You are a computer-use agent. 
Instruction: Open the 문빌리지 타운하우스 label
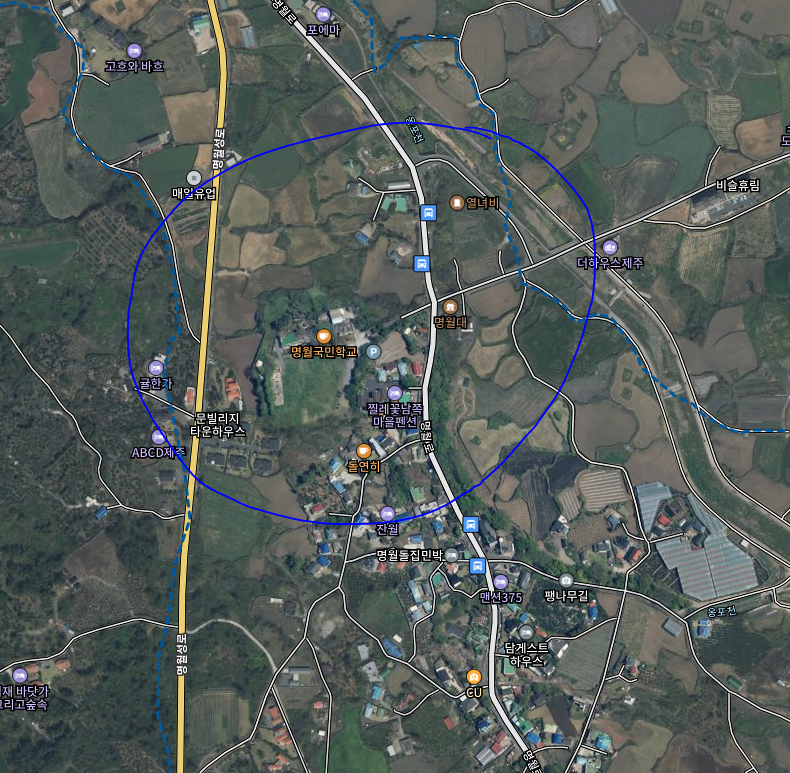[x=218, y=424]
